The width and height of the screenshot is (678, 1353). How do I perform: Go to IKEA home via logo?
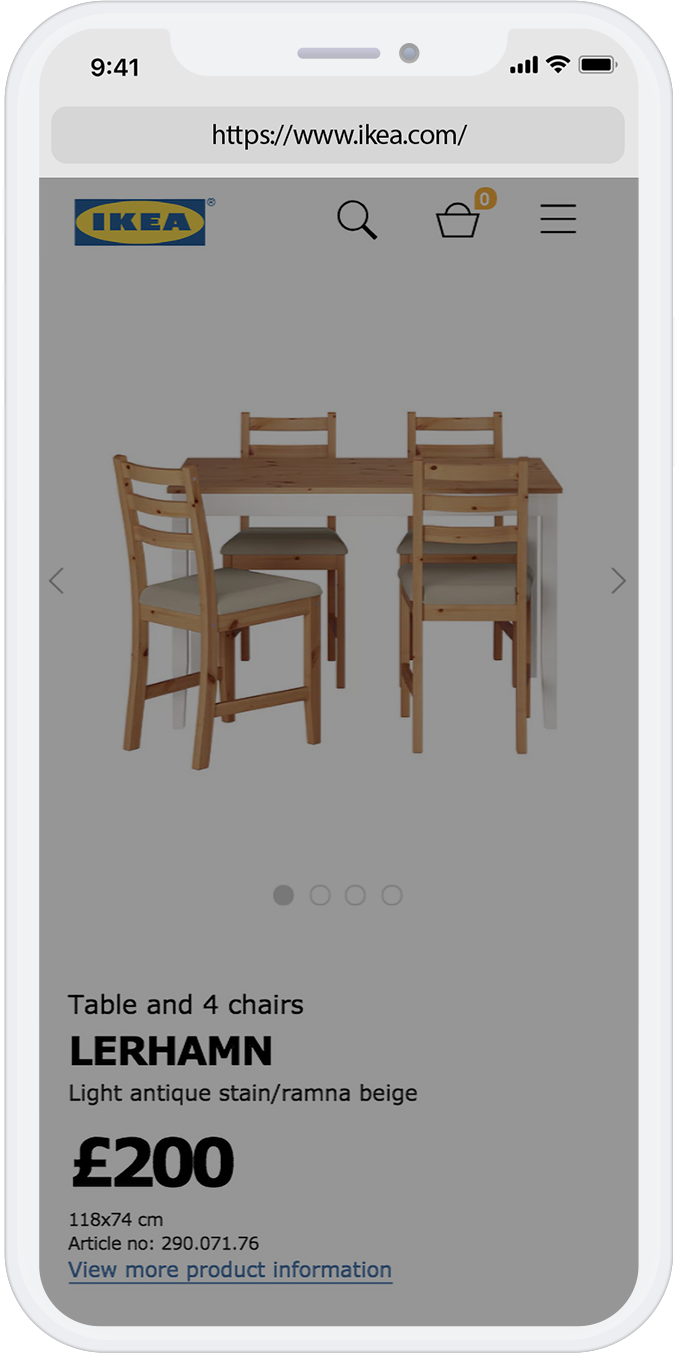[142, 221]
